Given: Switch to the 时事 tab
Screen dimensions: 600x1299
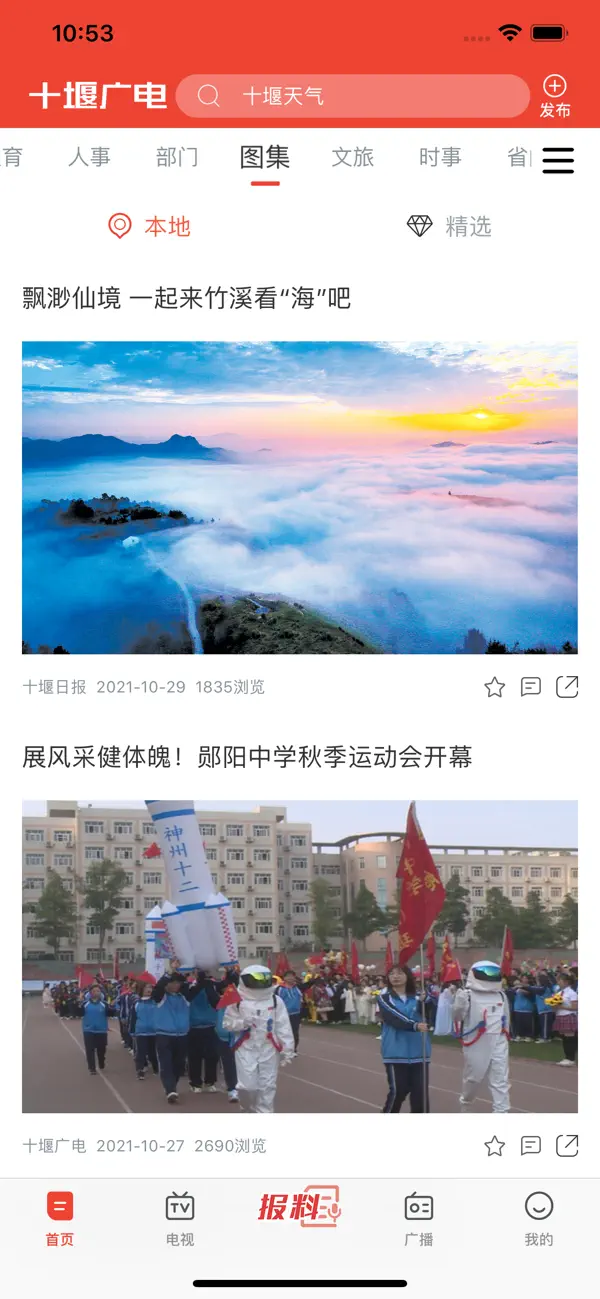Looking at the screenshot, I should pyautogui.click(x=440, y=157).
